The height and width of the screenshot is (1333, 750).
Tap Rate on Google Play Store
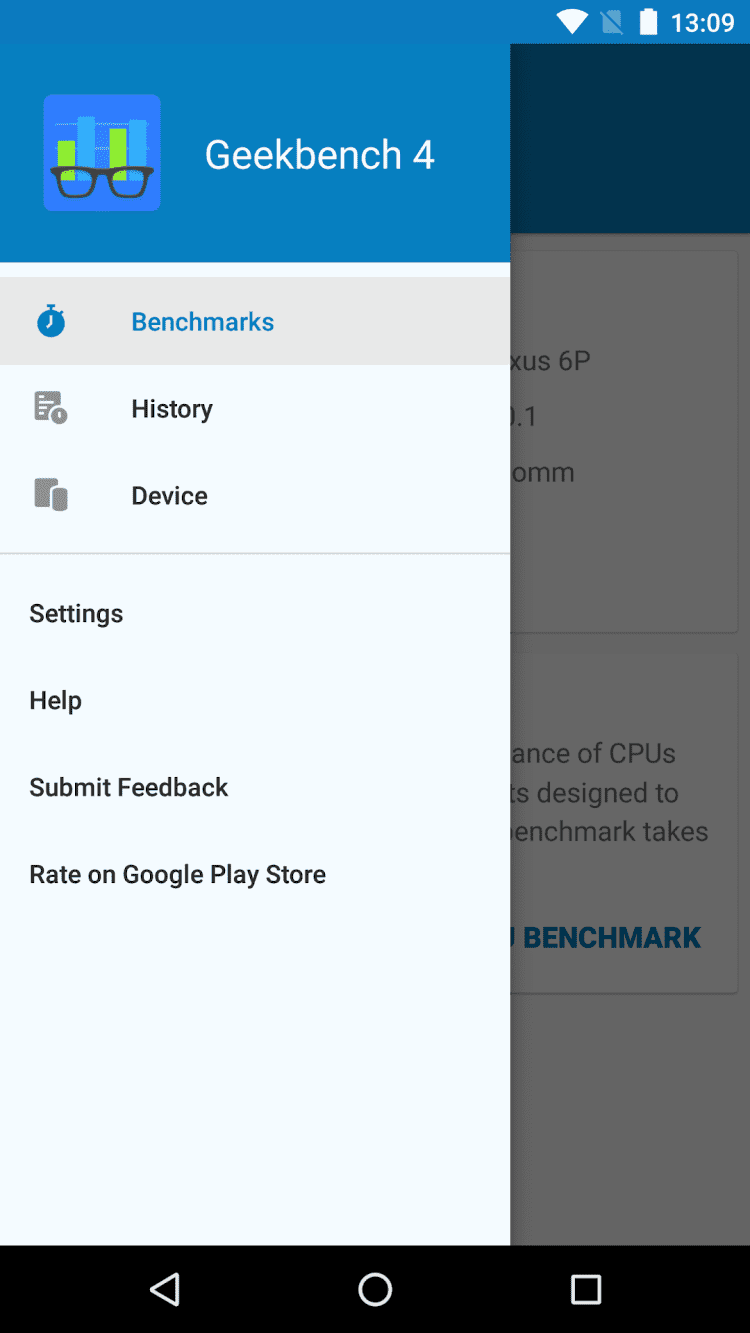[178, 874]
